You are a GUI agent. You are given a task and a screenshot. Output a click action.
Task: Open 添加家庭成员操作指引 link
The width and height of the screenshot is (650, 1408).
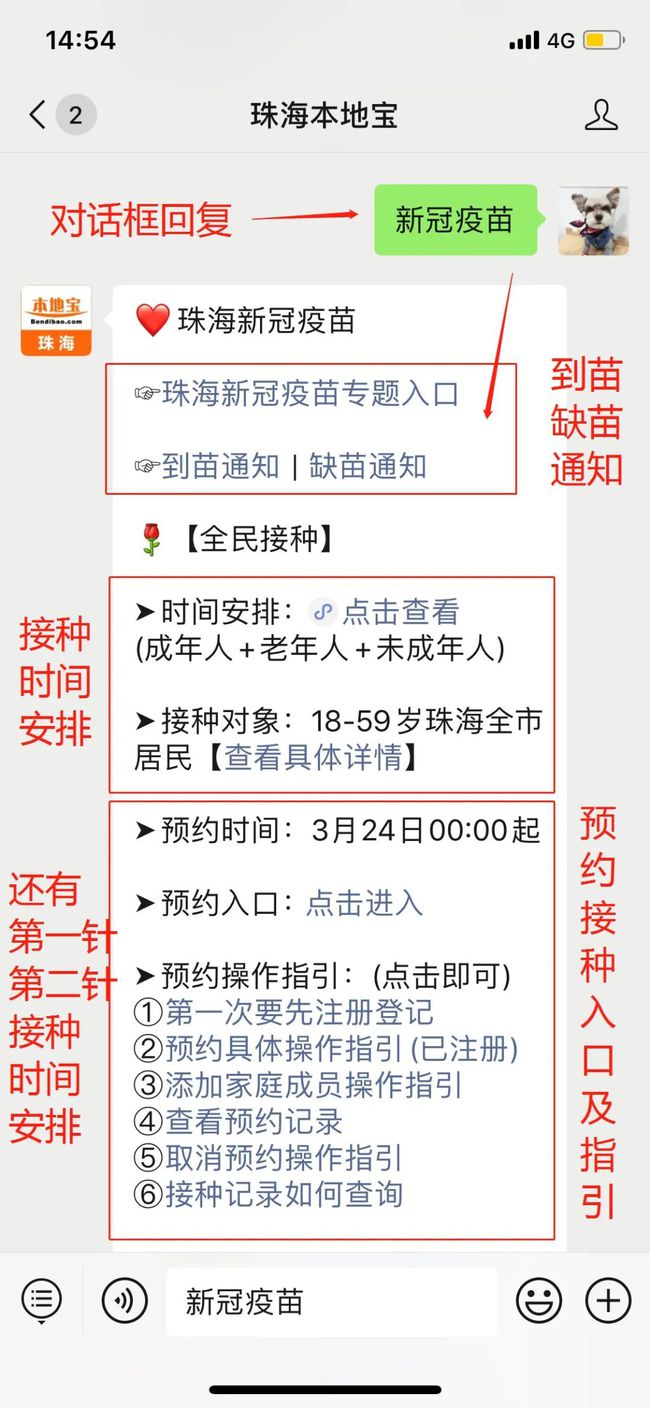point(313,1085)
